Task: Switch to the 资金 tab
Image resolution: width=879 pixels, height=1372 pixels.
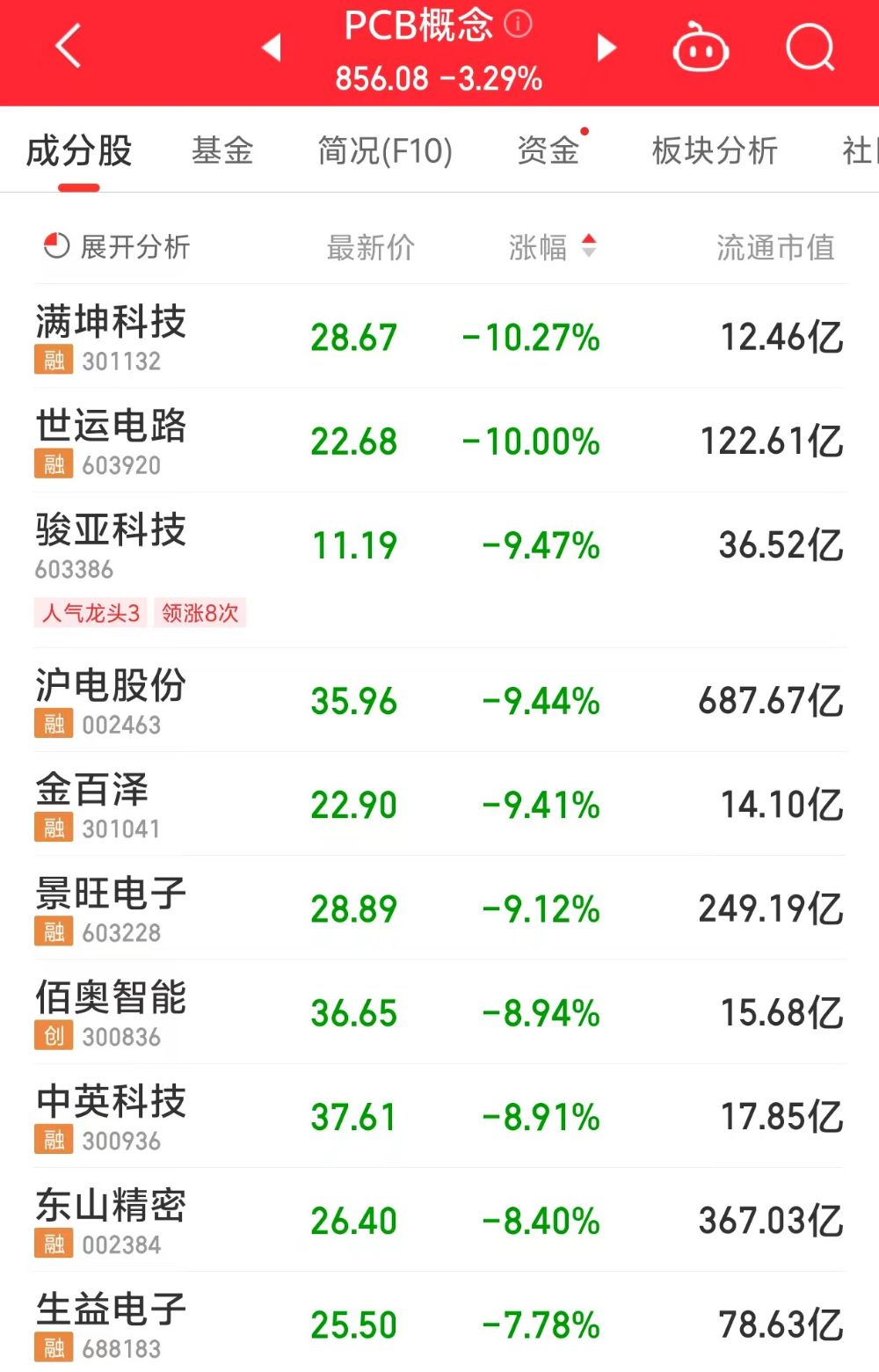Action: [x=548, y=150]
